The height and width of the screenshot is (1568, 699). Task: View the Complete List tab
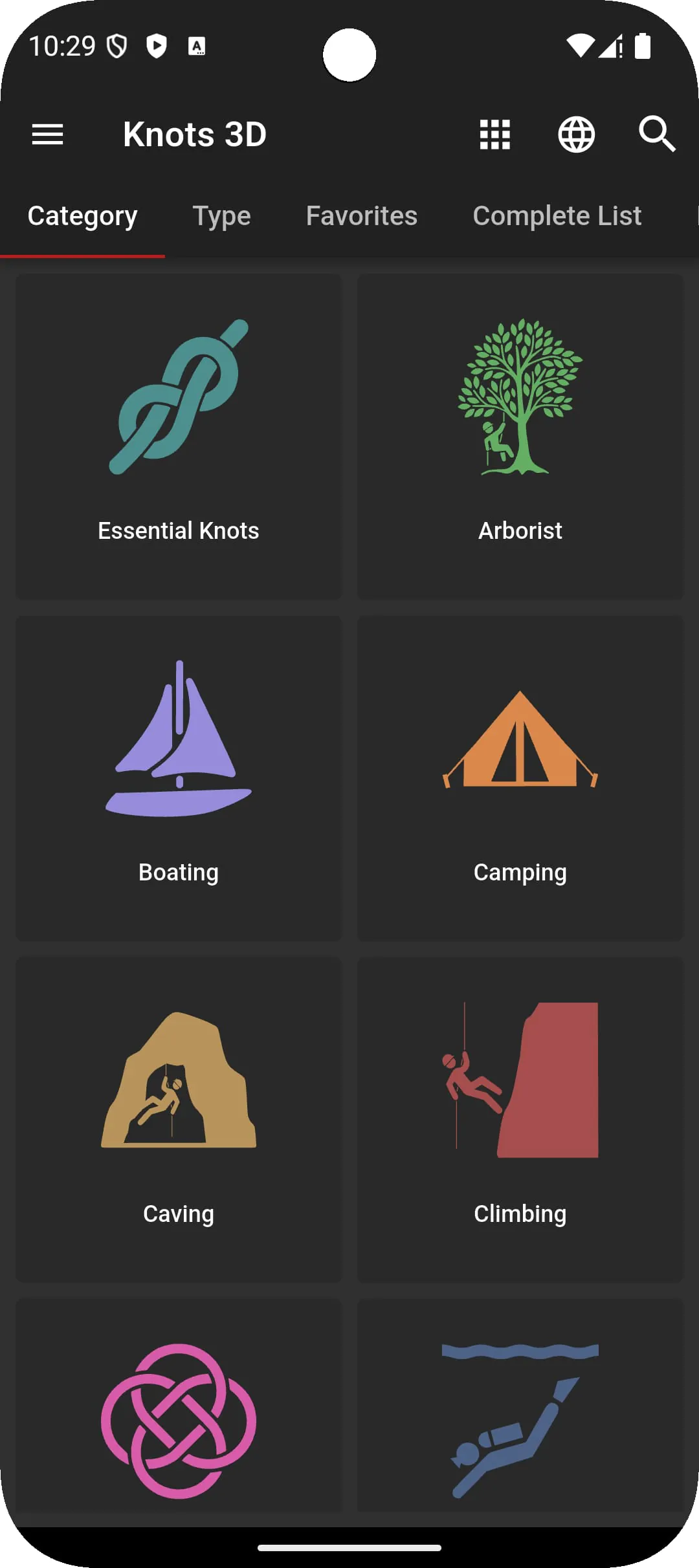[557, 216]
